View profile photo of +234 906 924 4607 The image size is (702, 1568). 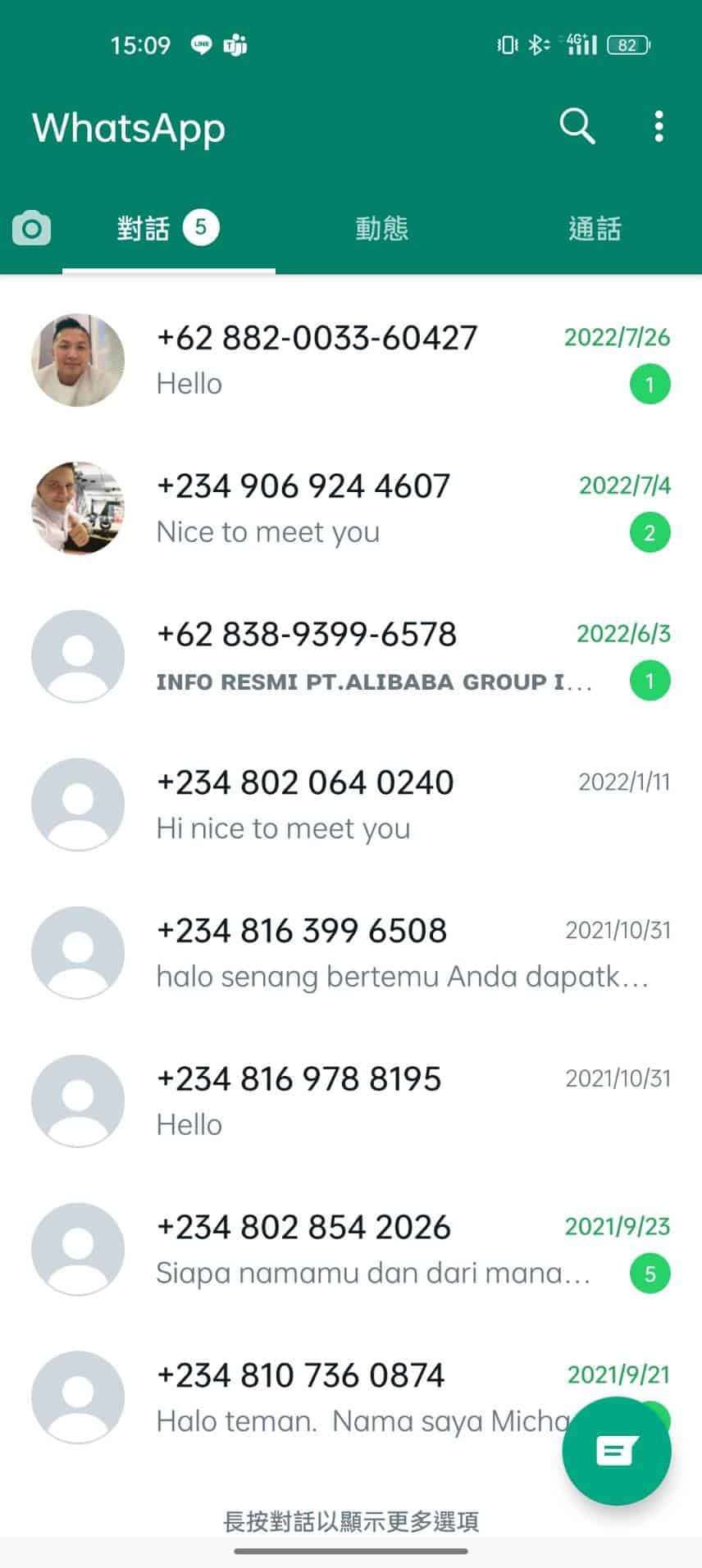click(x=78, y=508)
